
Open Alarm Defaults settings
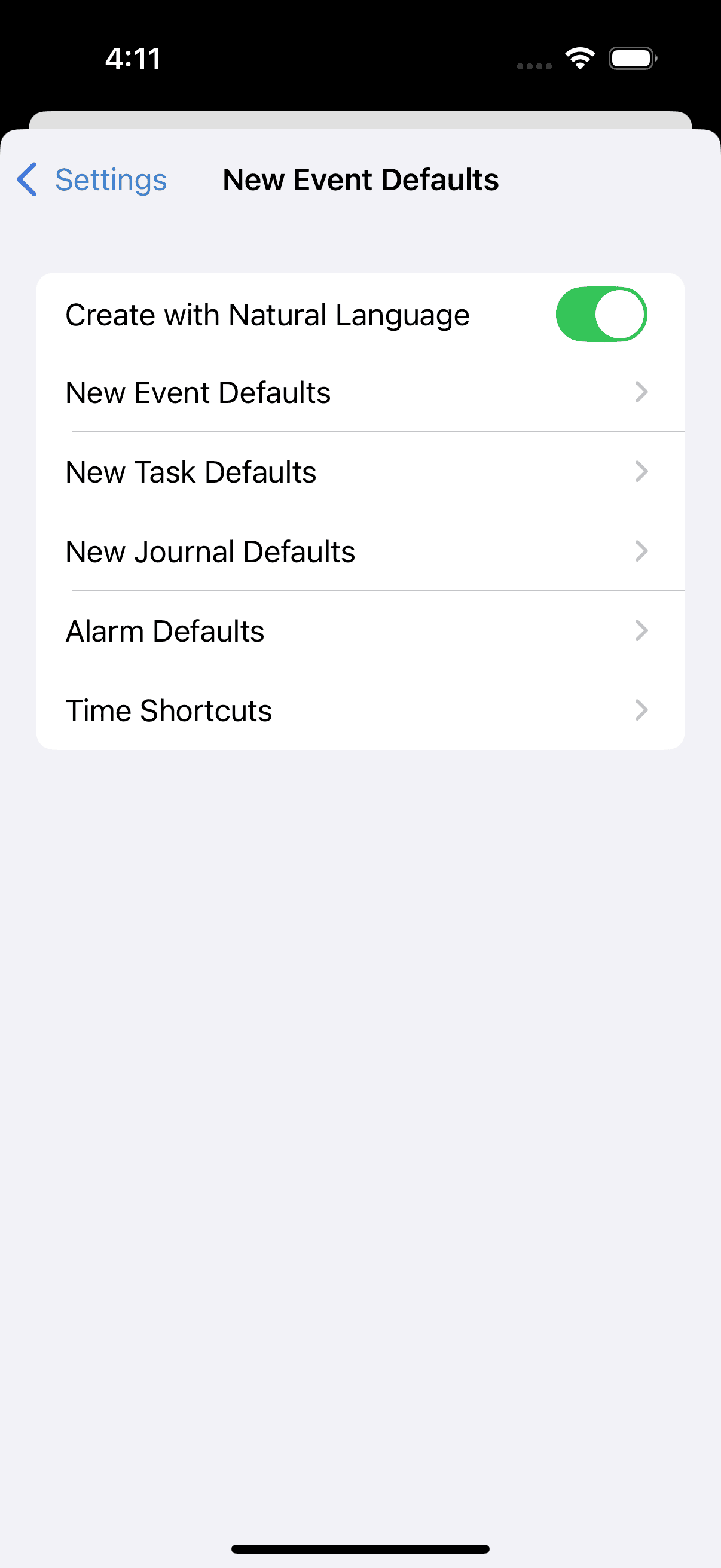[x=360, y=630]
